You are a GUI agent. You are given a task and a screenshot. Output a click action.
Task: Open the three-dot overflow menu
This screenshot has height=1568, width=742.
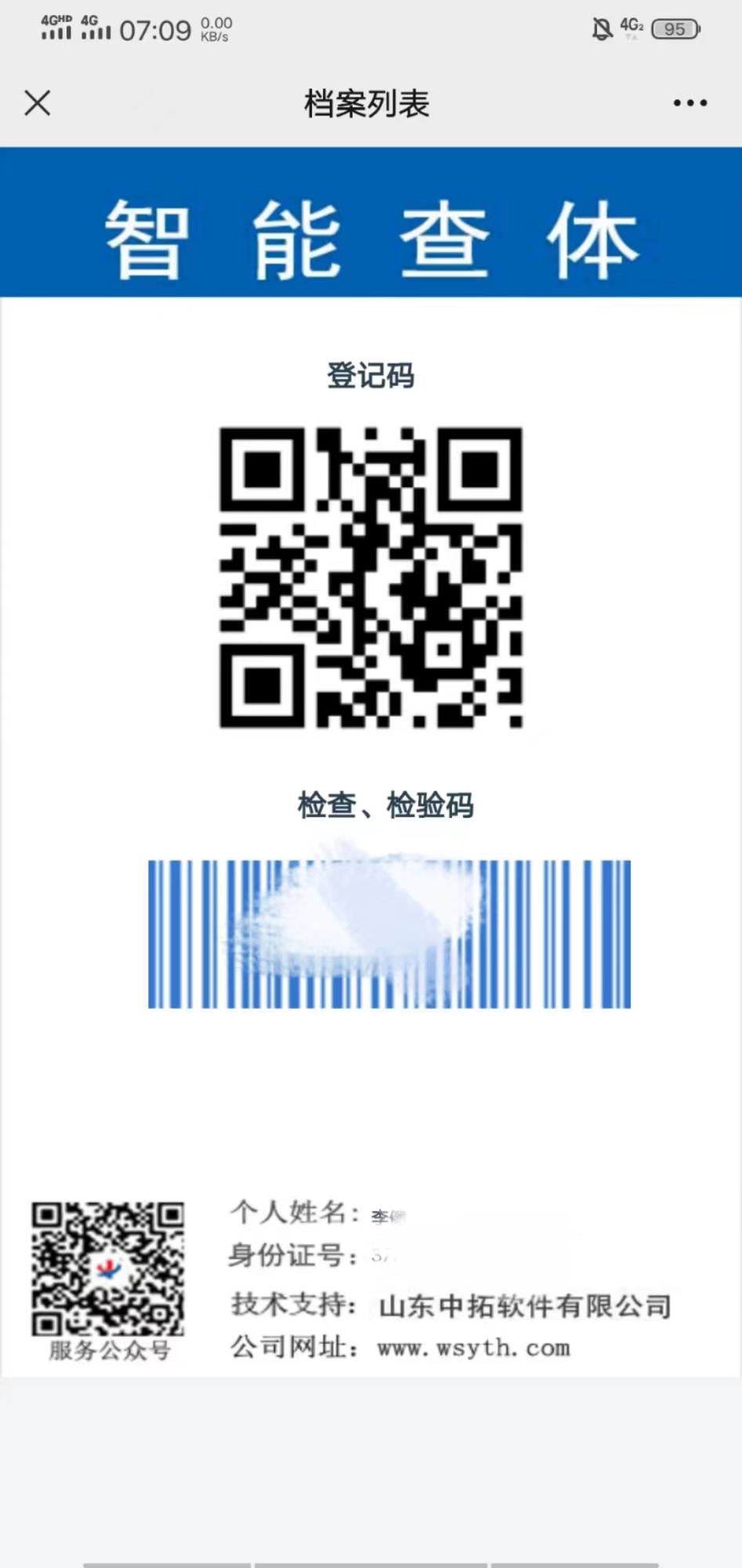(x=690, y=103)
